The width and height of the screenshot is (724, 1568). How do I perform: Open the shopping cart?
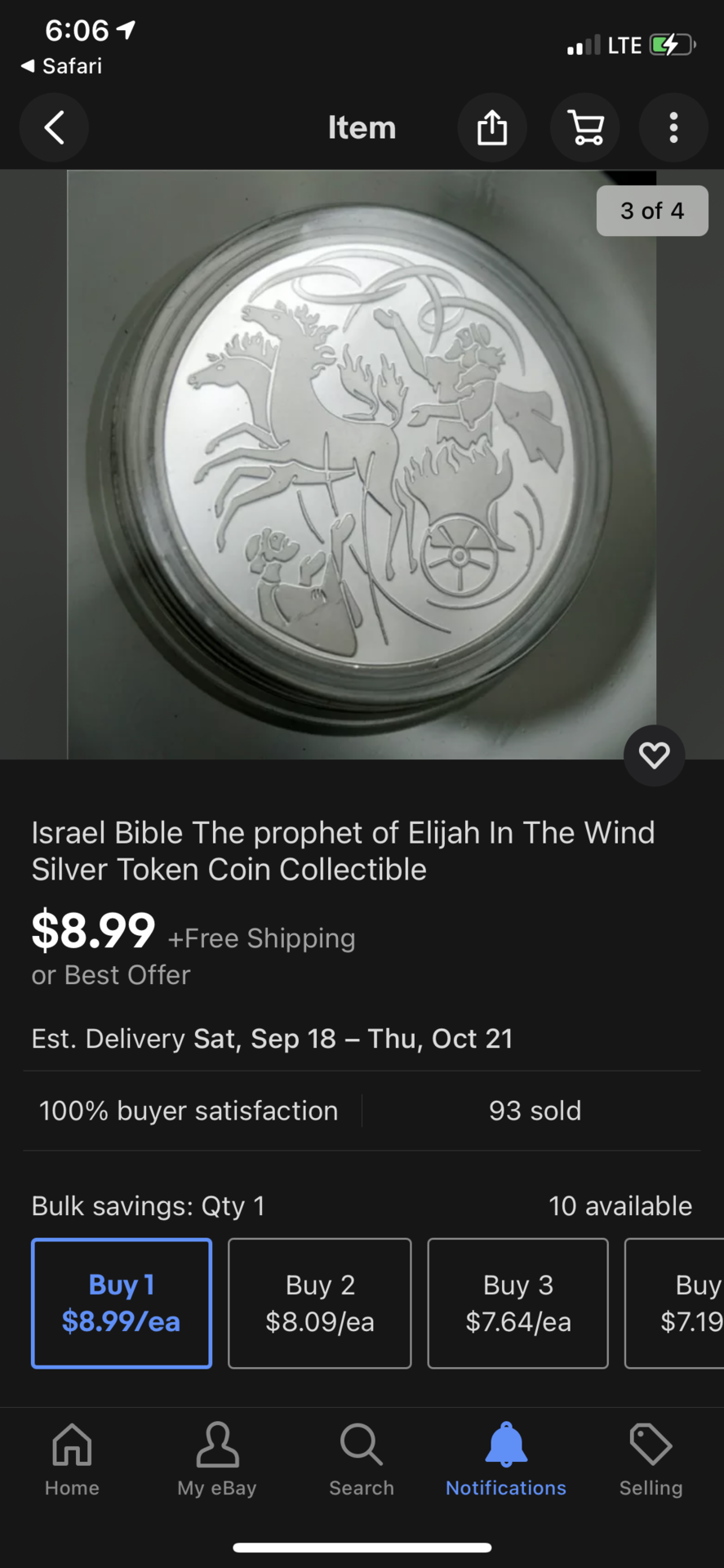pyautogui.click(x=585, y=128)
